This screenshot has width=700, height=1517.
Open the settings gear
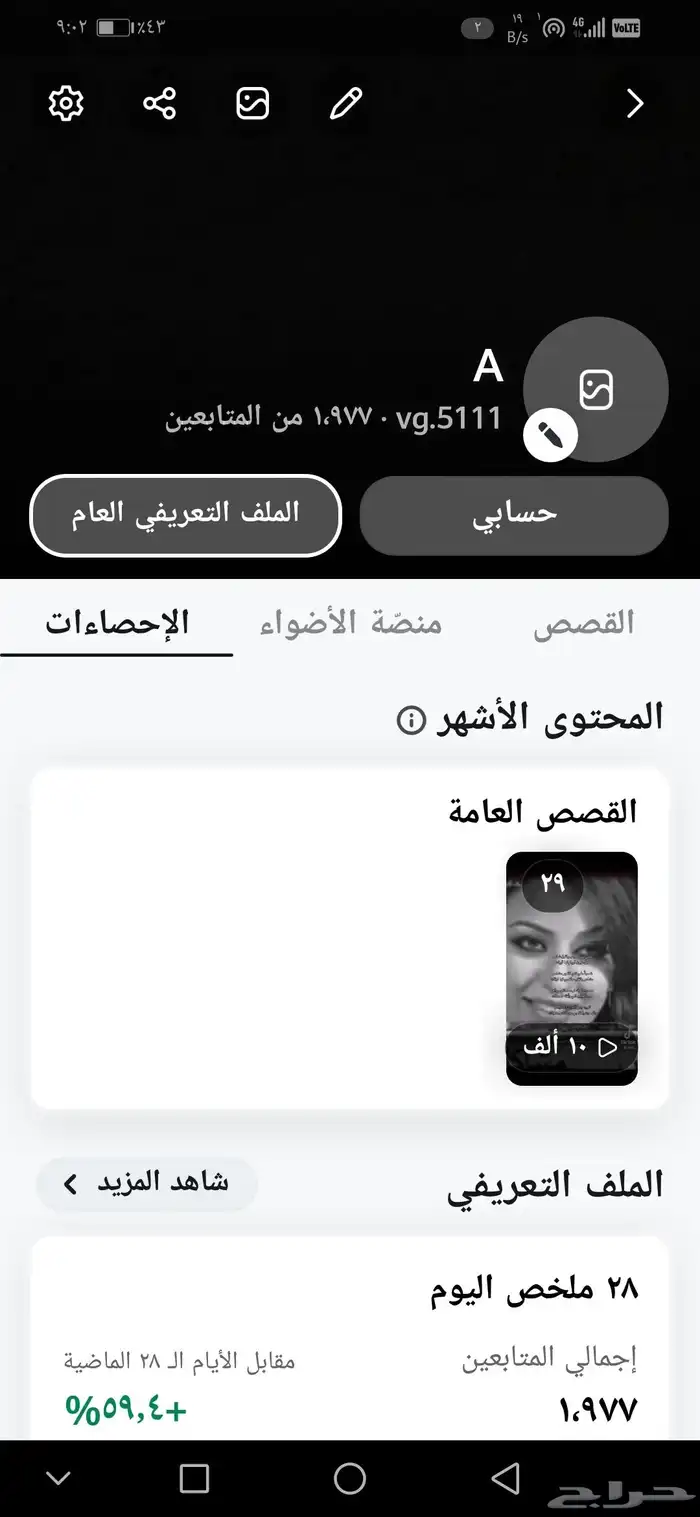[66, 103]
